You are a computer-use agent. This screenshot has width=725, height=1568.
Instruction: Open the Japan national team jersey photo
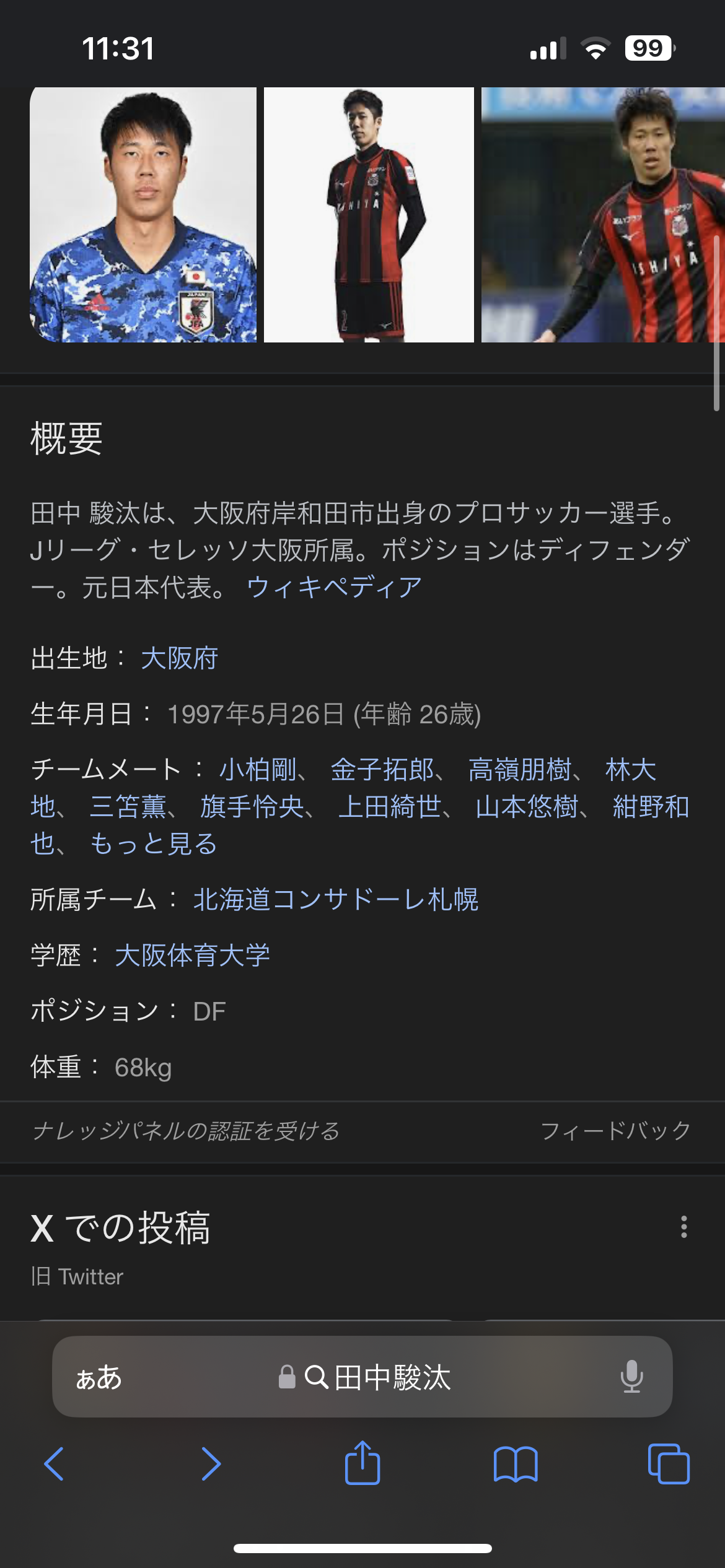click(x=143, y=214)
